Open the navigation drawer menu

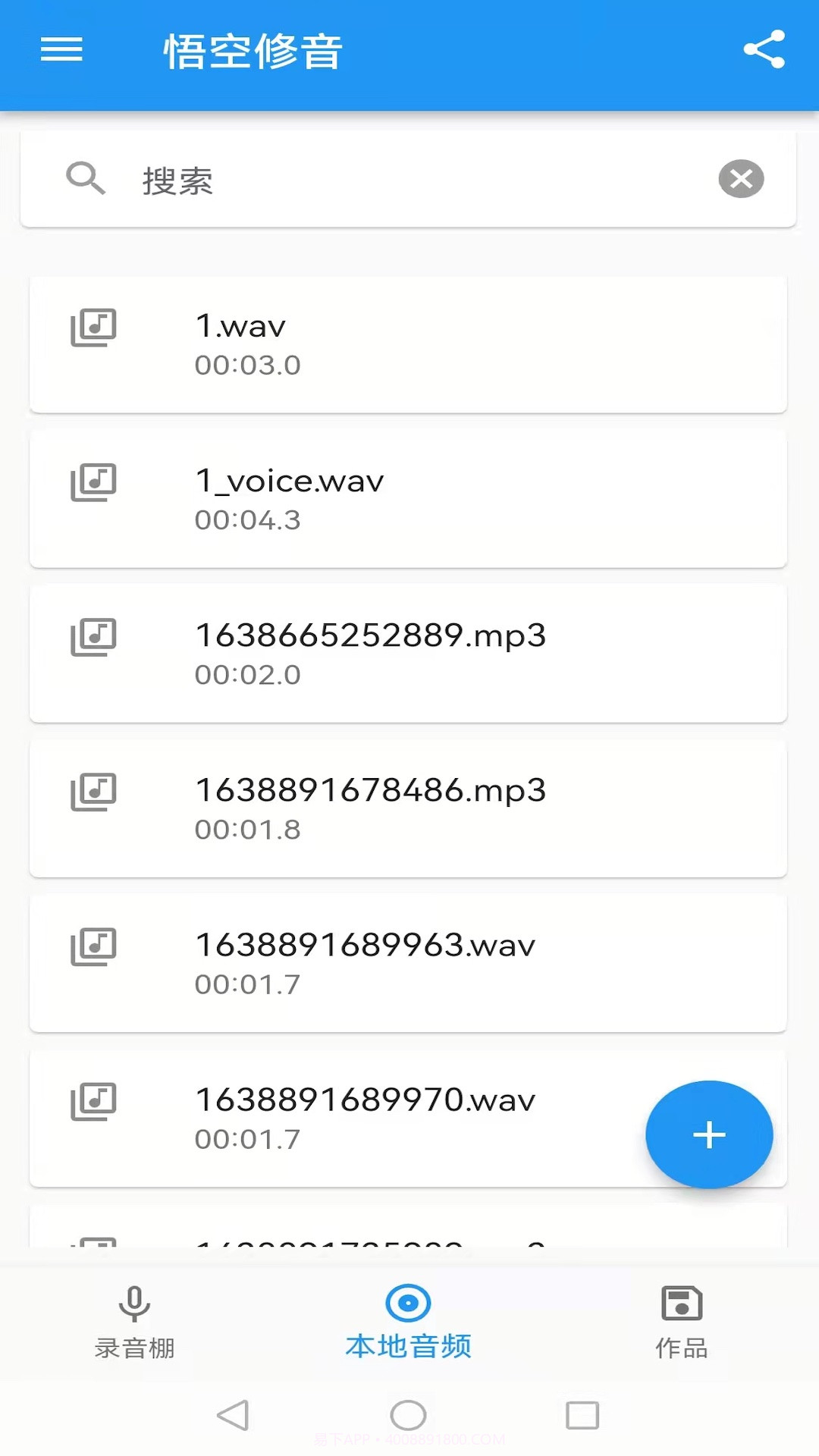click(61, 49)
